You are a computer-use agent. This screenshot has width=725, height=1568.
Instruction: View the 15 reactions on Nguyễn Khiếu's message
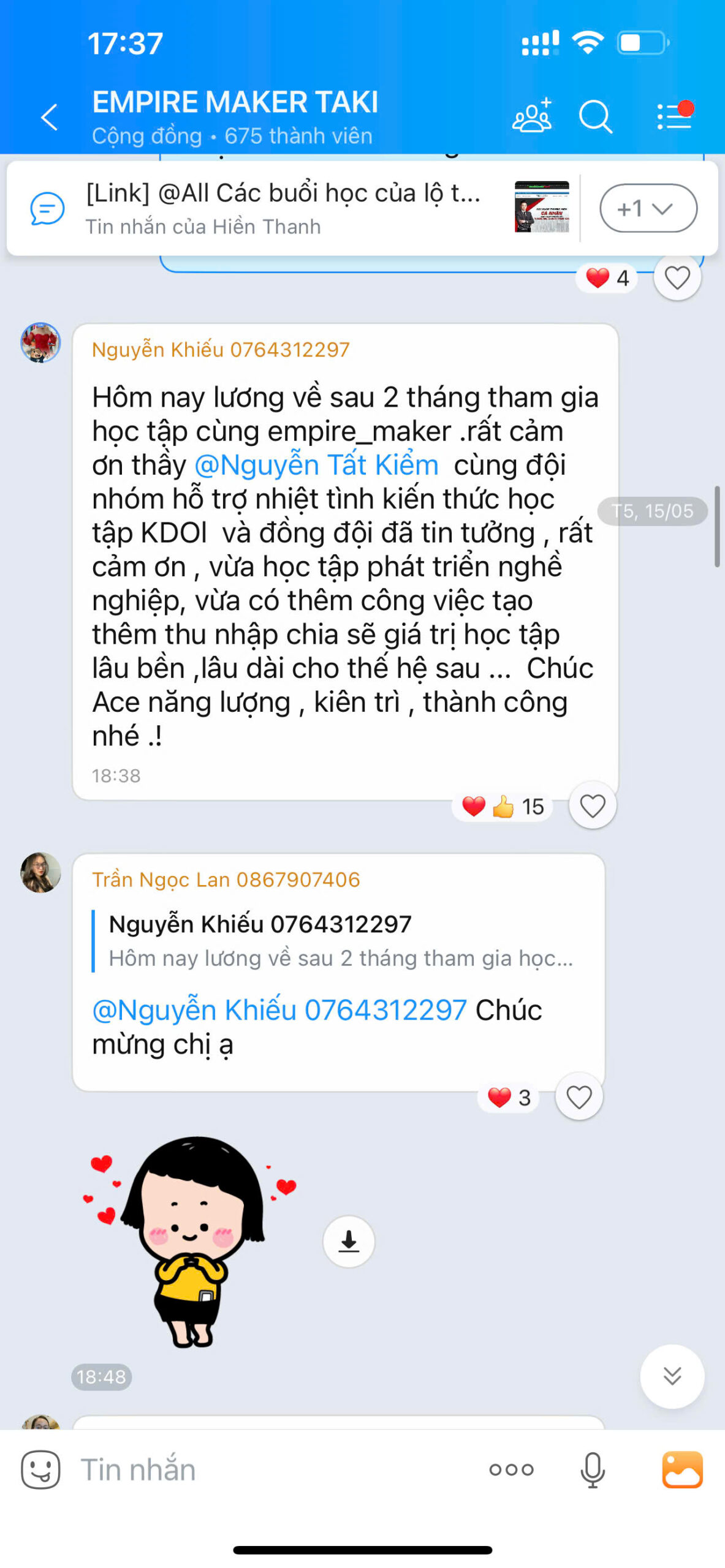[503, 806]
